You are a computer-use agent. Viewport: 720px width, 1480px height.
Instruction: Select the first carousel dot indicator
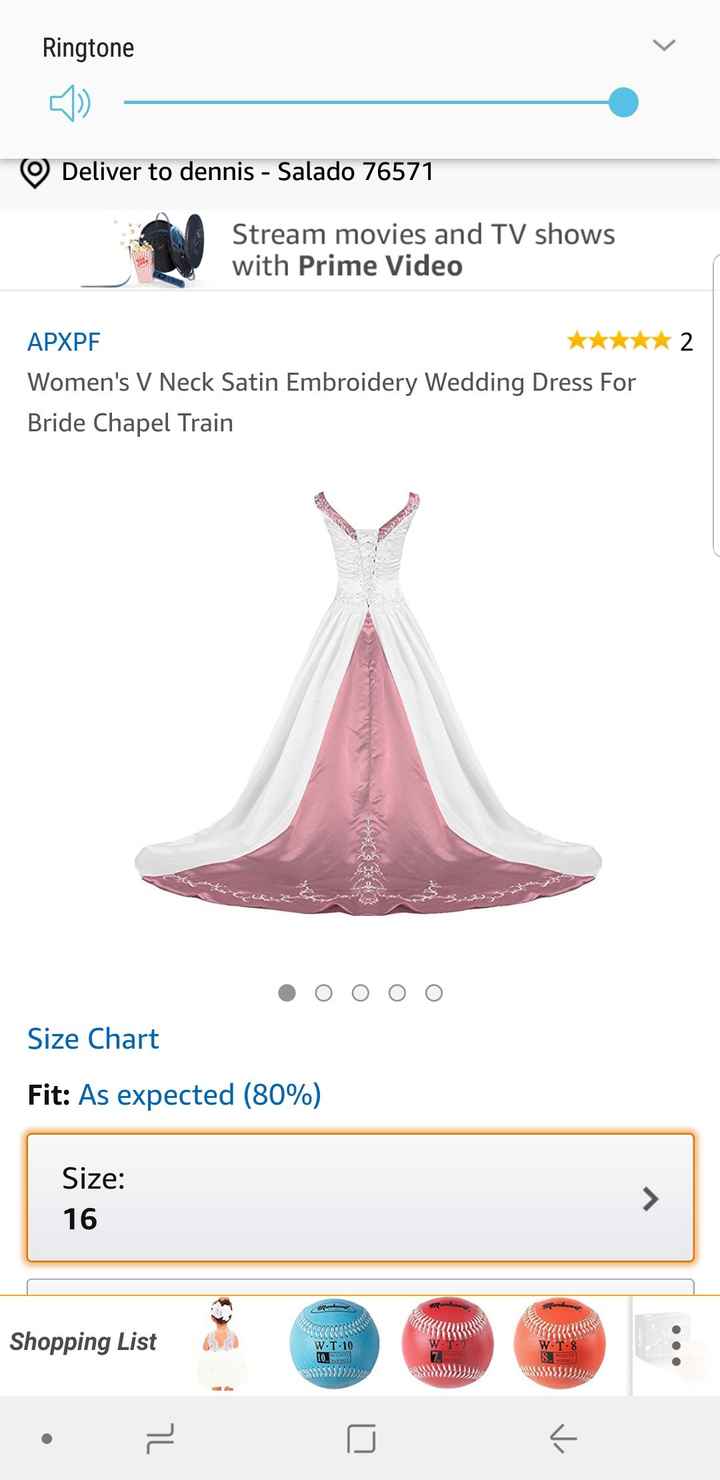click(286, 993)
